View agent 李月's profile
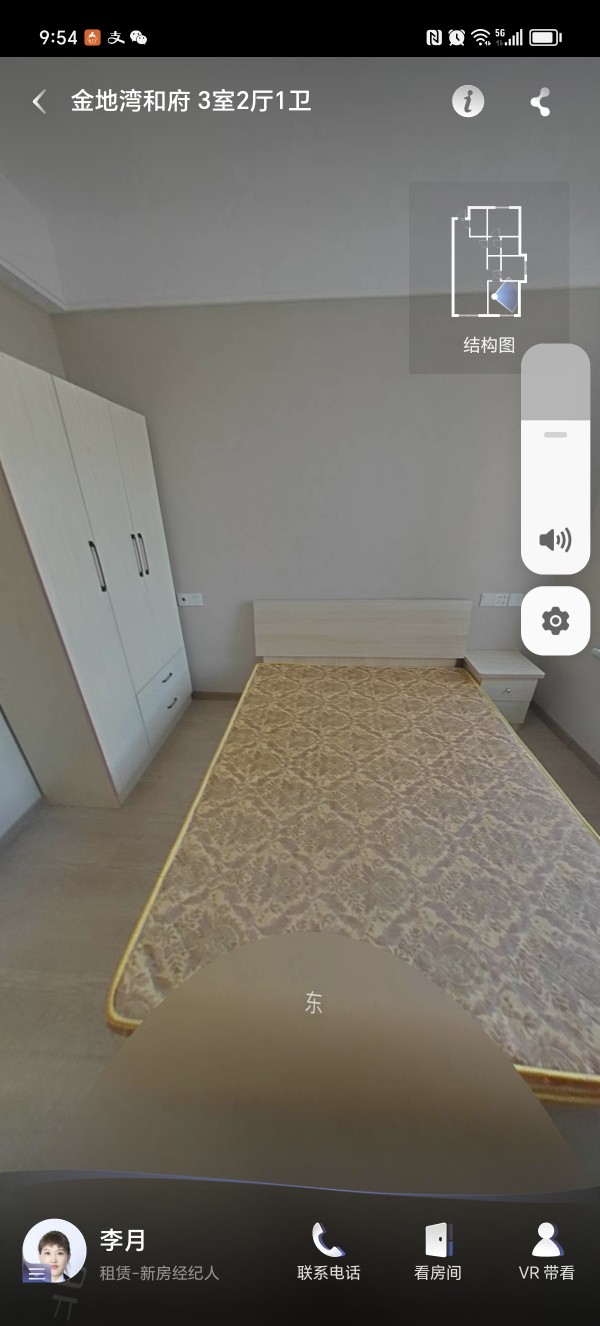Image resolution: width=600 pixels, height=1326 pixels. point(55,1250)
